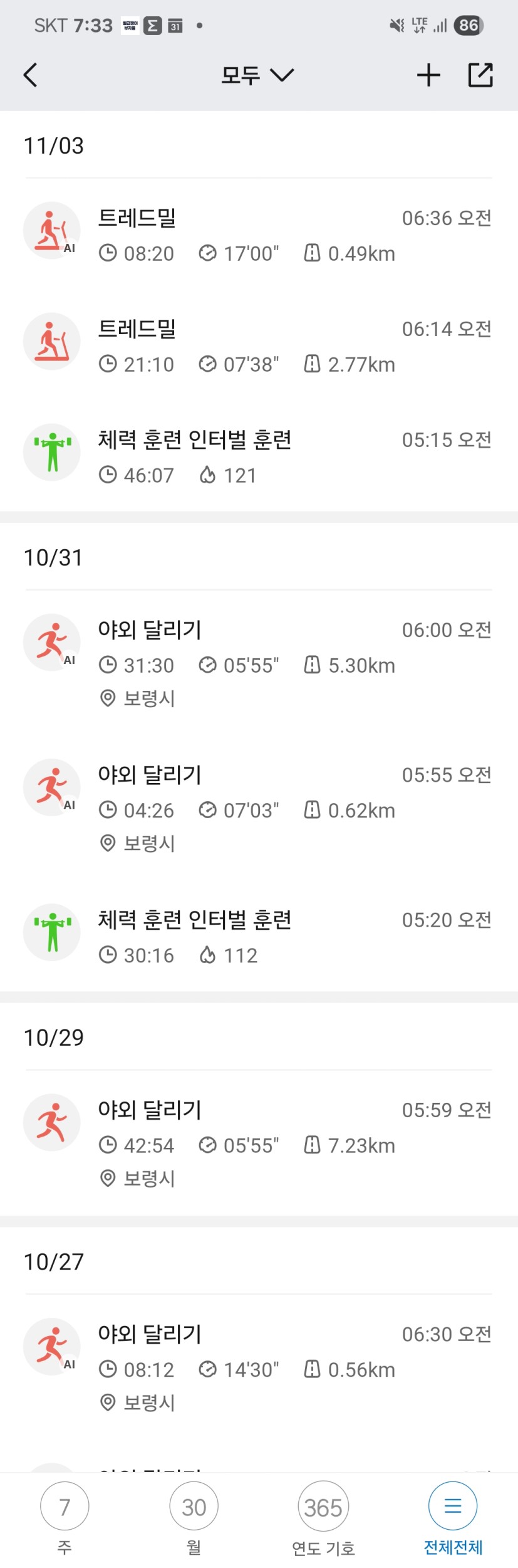
Task: Open the 0.56km 야외 달리기 on 10/27
Action: click(x=259, y=1367)
